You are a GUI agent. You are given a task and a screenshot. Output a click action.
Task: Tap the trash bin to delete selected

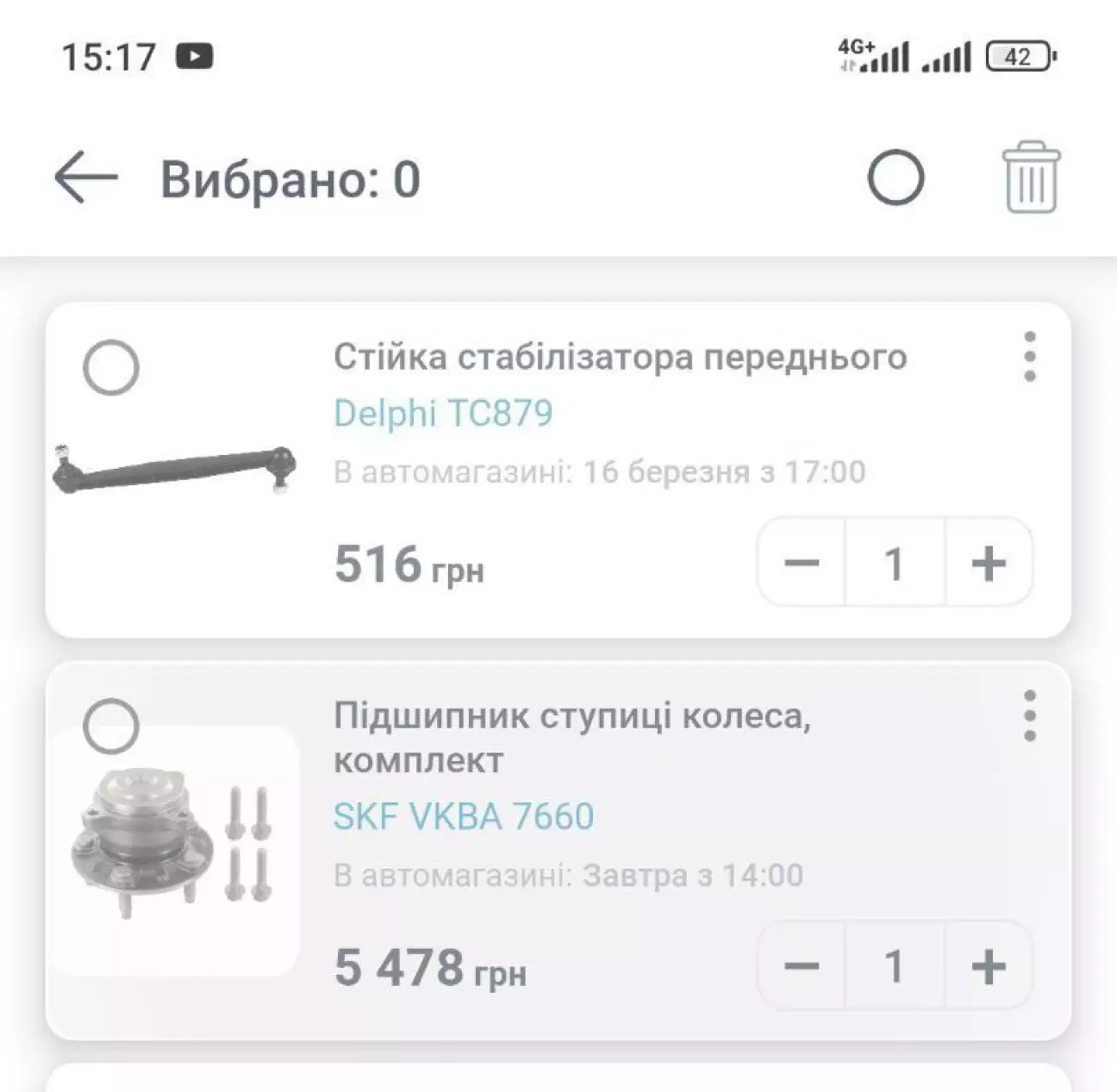tap(1031, 178)
